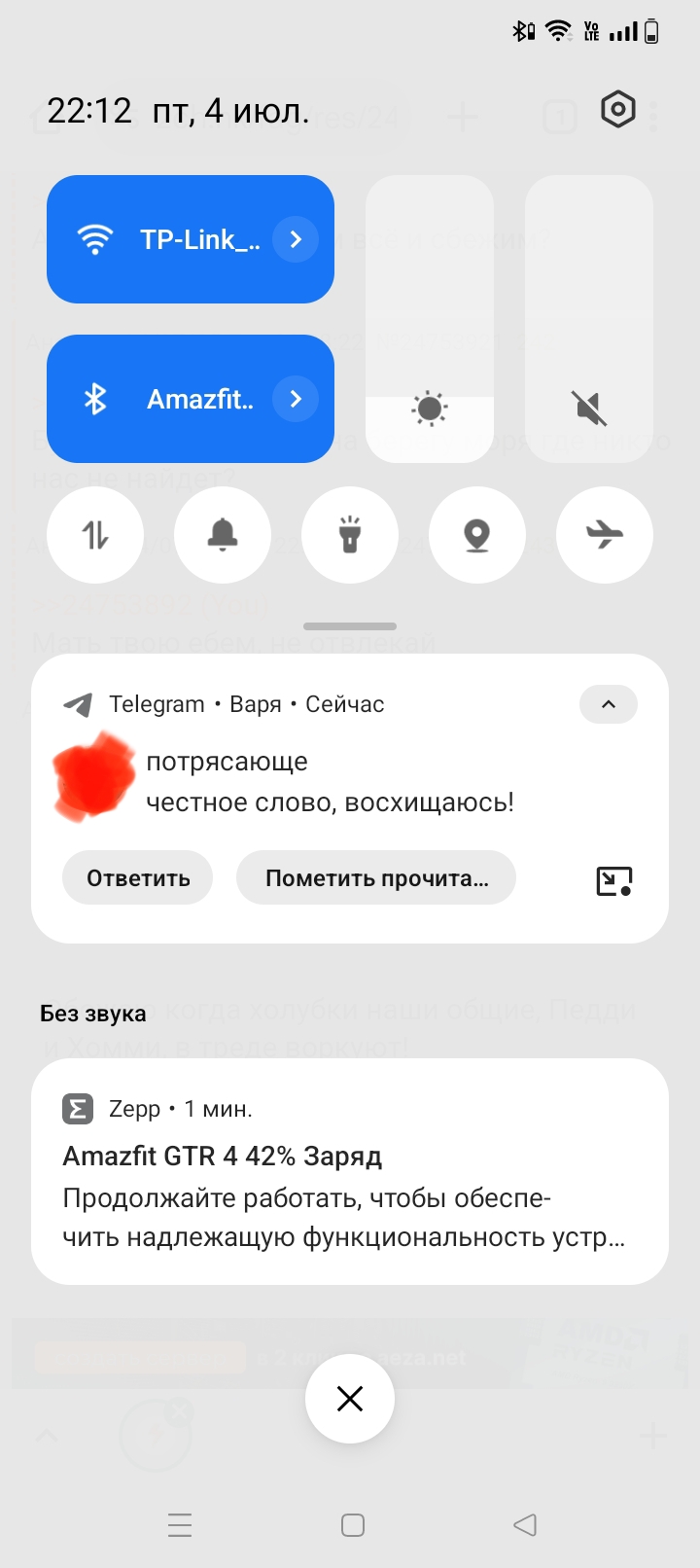Screen dimensions: 700x1568
Task: Toggle location services
Action: 477,535
